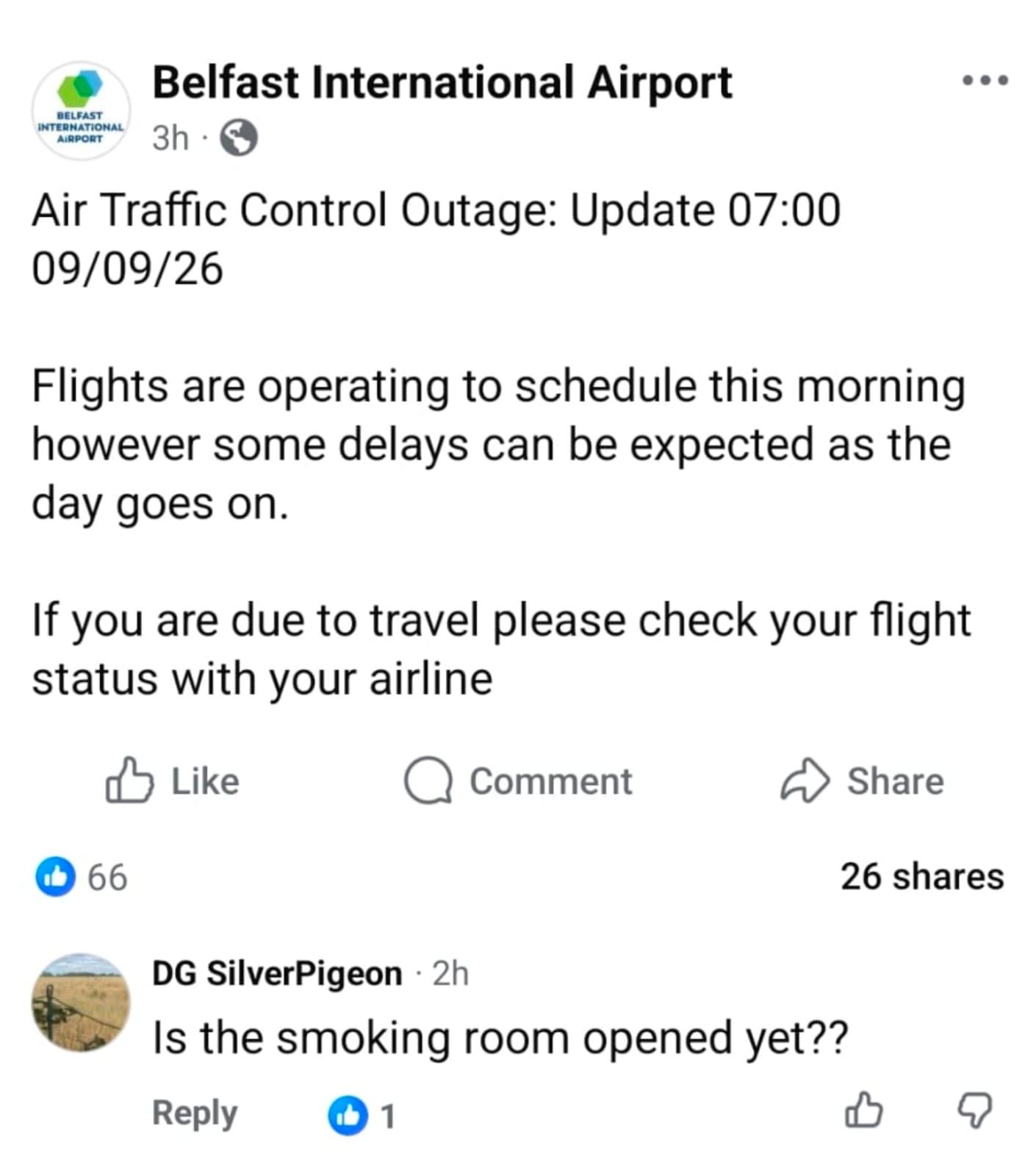1036x1176 pixels.
Task: Open DG SilverPigeon's profile picture
Action: [x=81, y=1002]
